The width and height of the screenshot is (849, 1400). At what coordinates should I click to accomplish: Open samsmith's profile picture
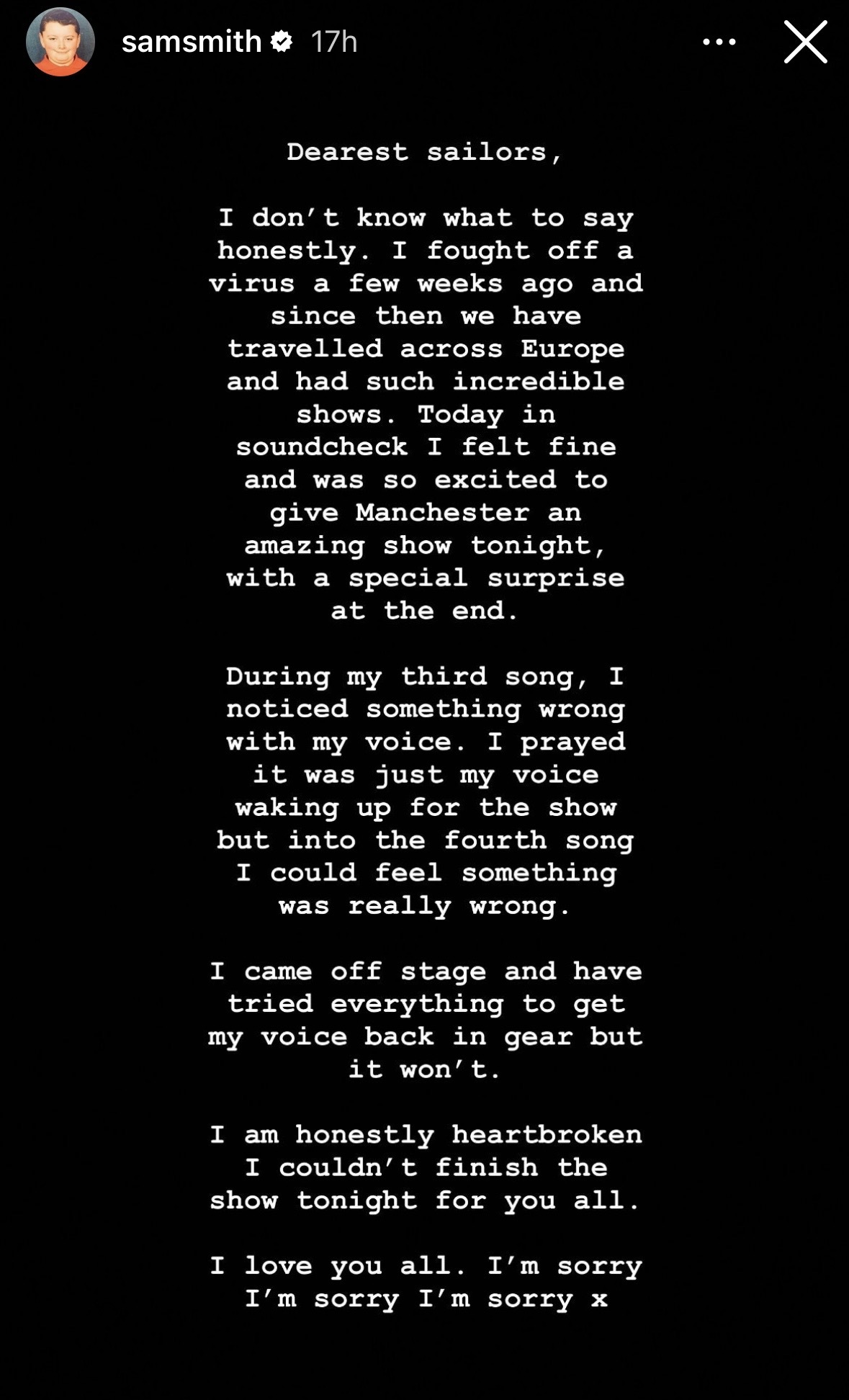point(60,42)
